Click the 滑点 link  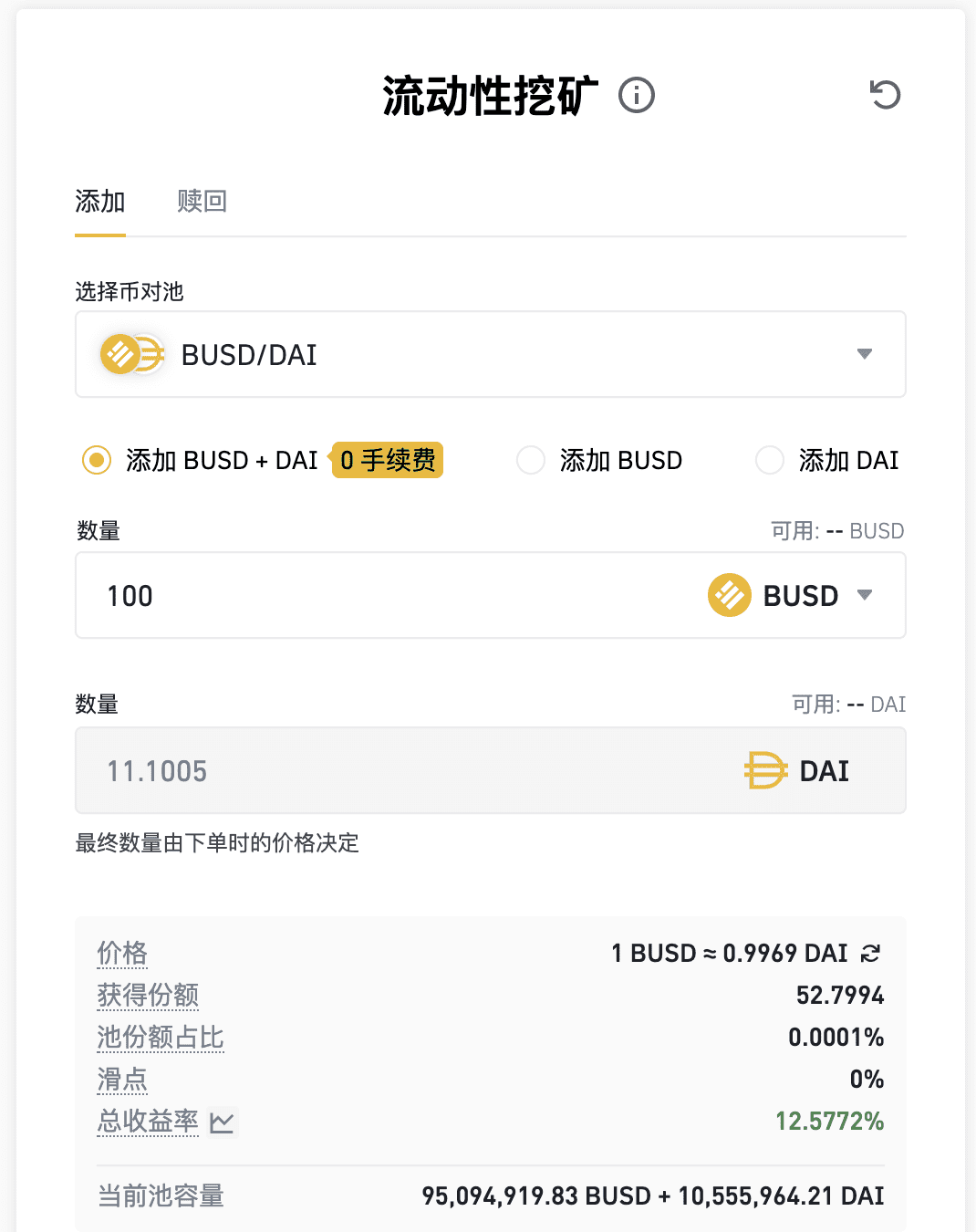[x=121, y=1080]
